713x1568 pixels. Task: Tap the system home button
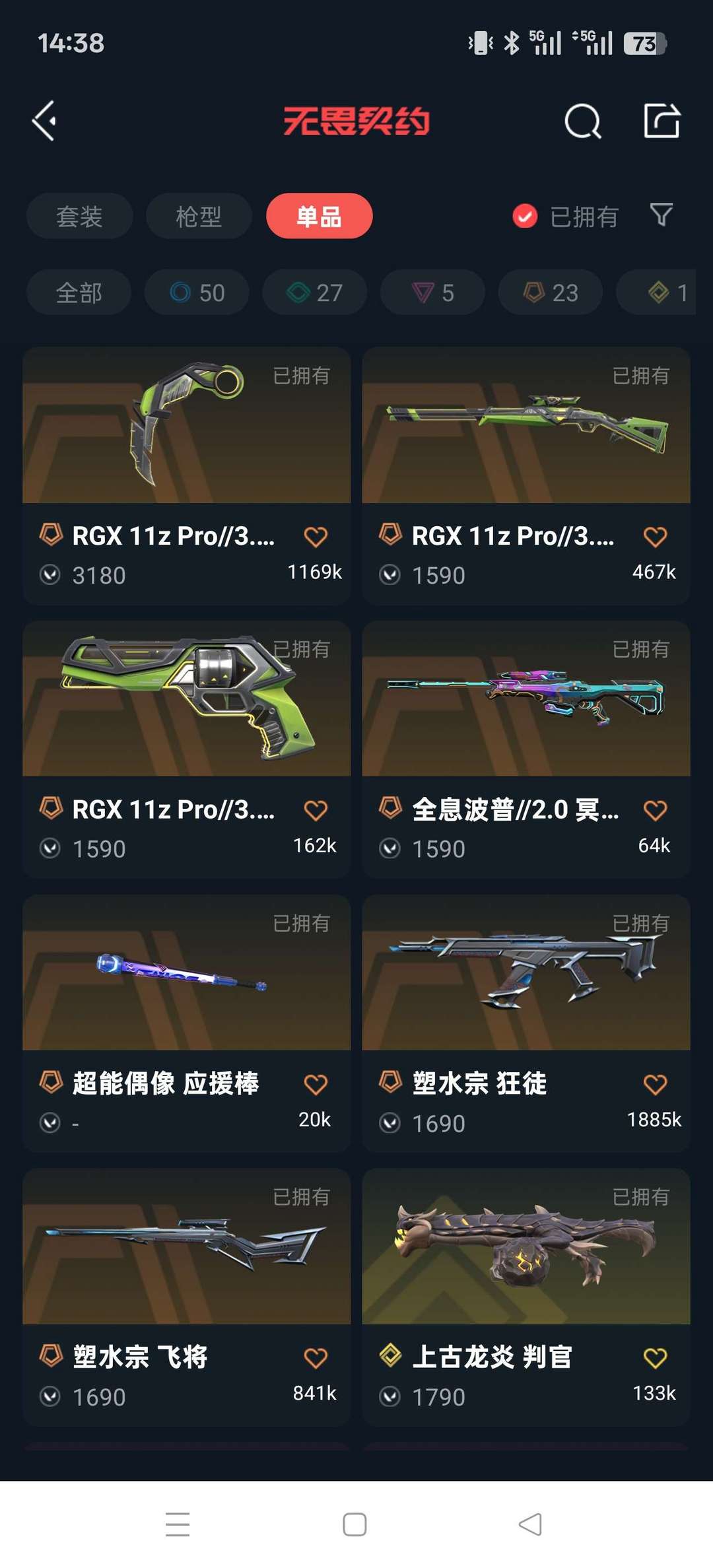355,1524
